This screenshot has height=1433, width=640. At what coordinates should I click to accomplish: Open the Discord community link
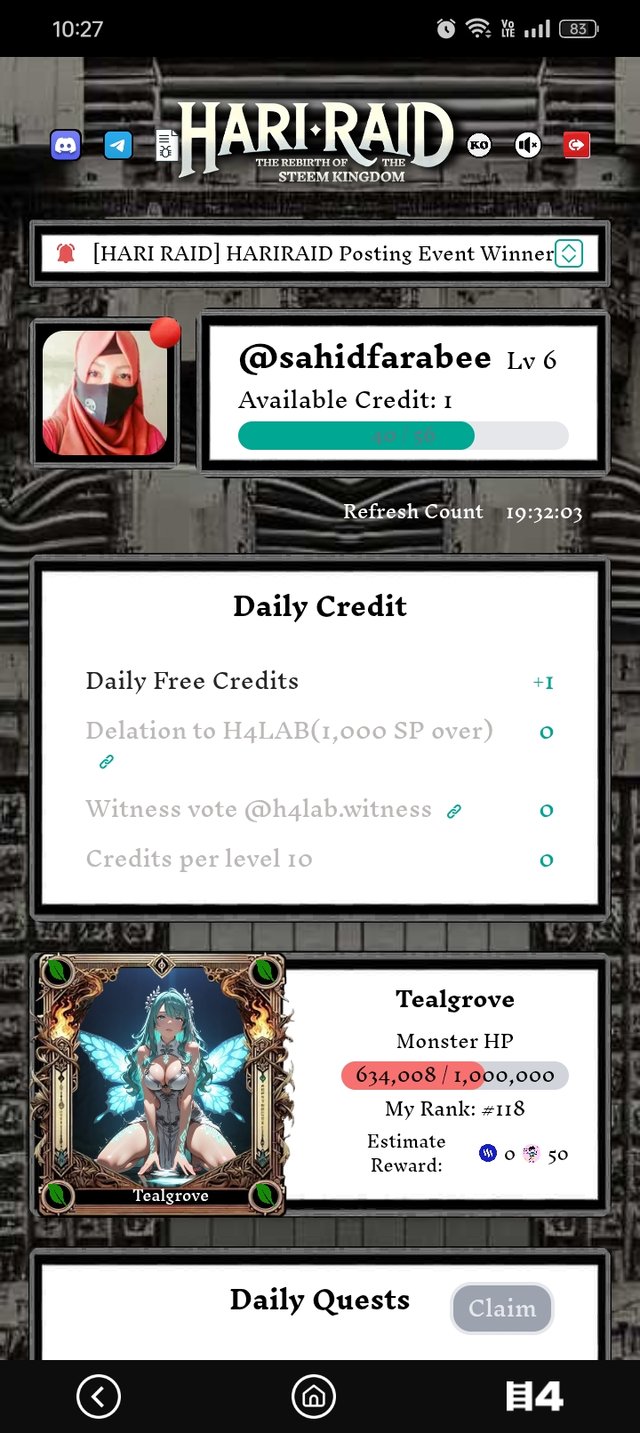click(x=66, y=145)
